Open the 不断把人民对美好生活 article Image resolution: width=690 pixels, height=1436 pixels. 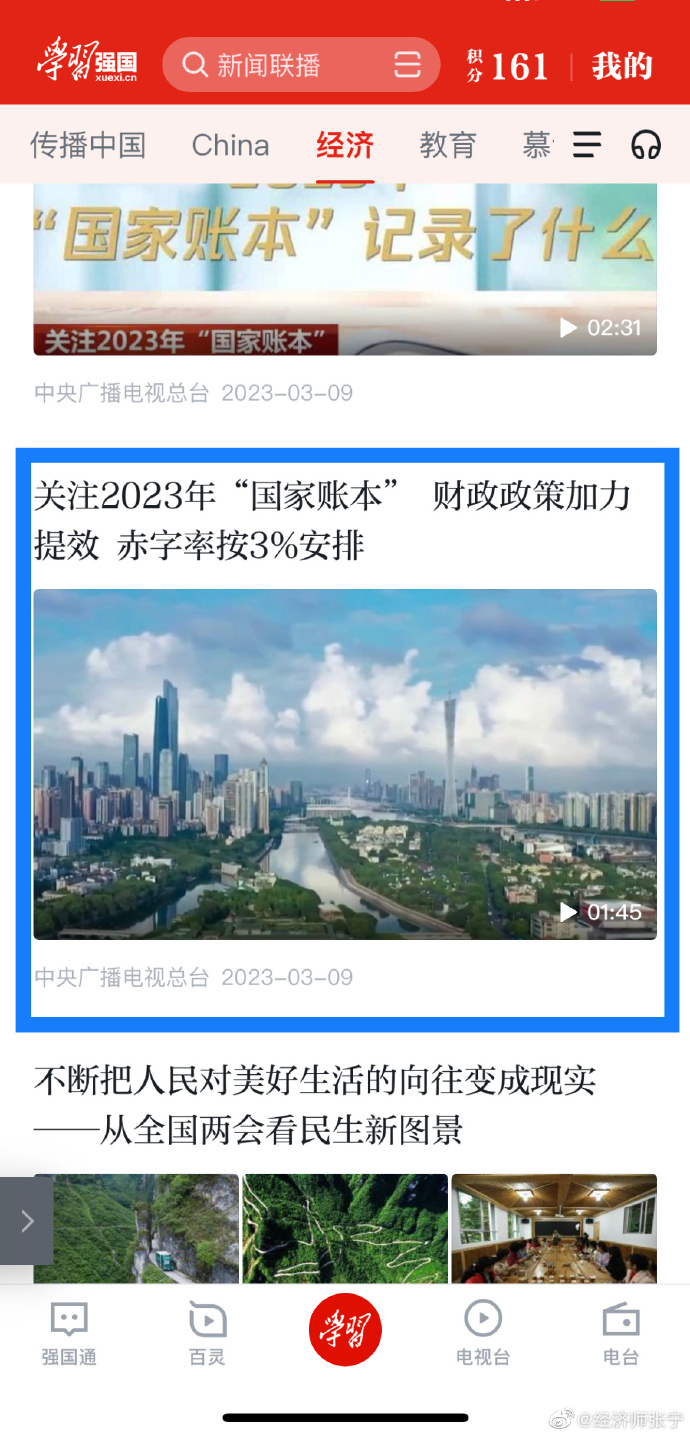[x=315, y=1105]
